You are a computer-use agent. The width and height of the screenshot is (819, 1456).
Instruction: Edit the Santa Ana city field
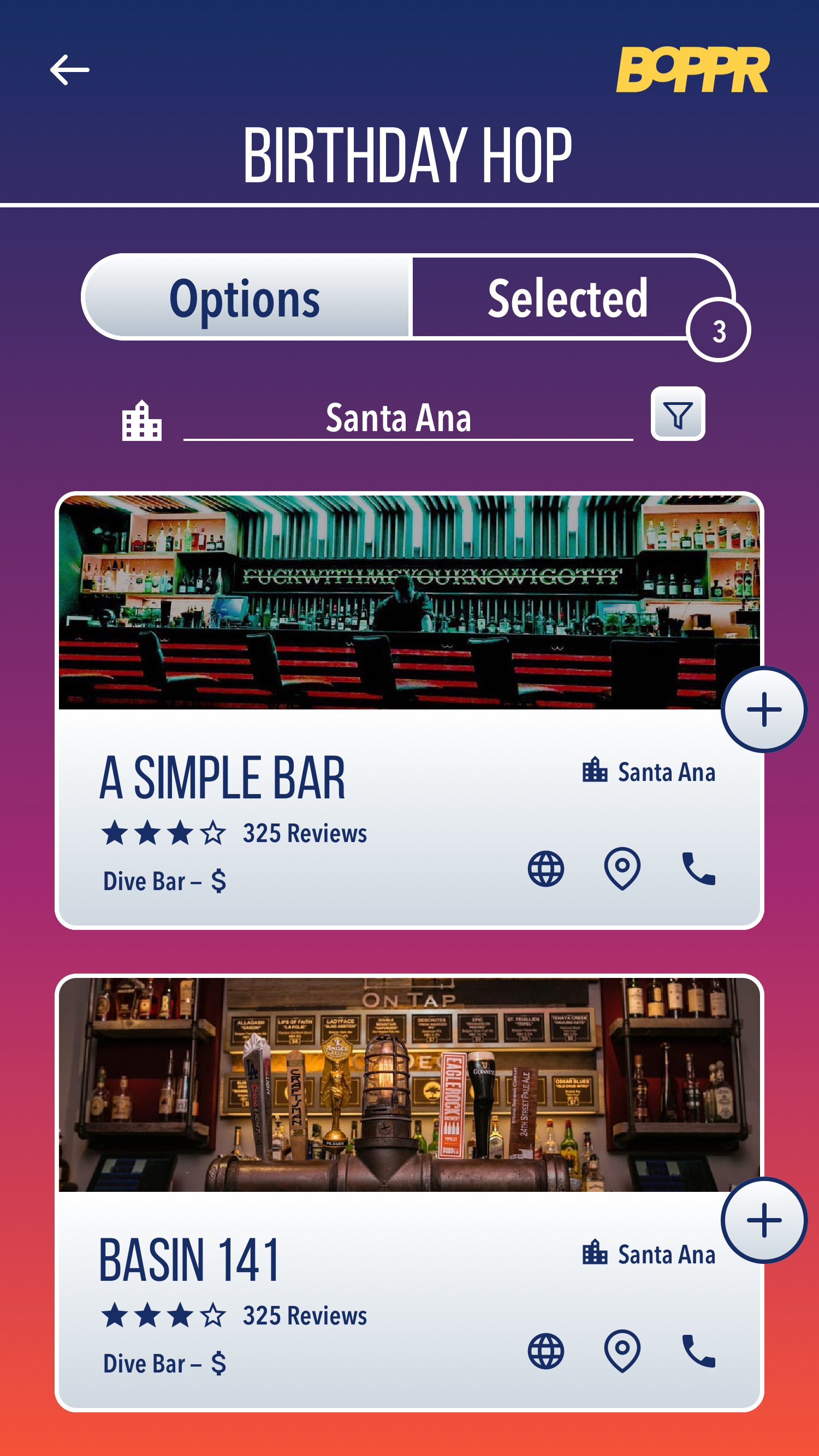[407, 418]
